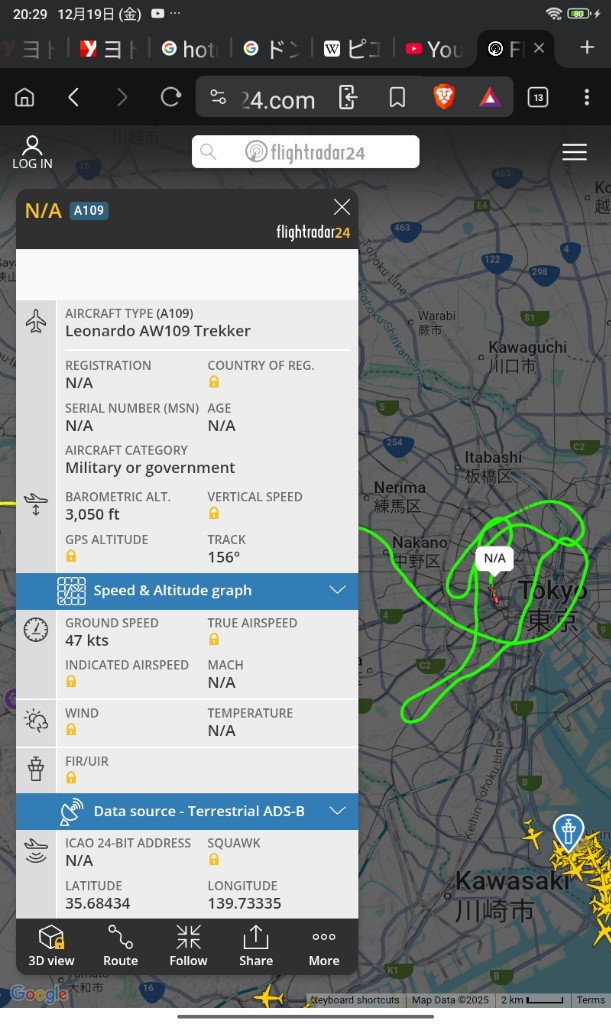Go to browser home page

[x=25, y=97]
